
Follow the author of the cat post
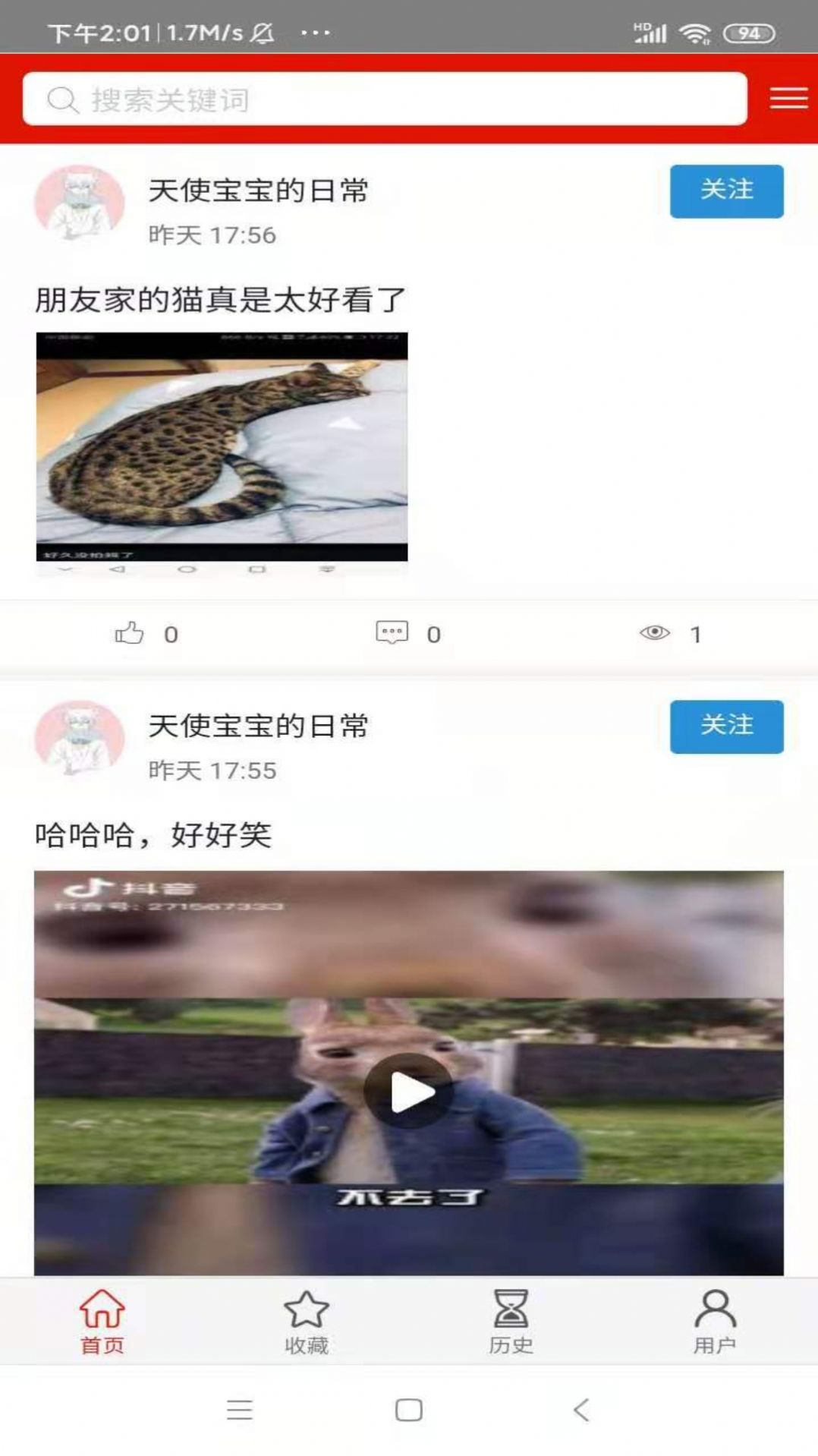pyautogui.click(x=725, y=191)
